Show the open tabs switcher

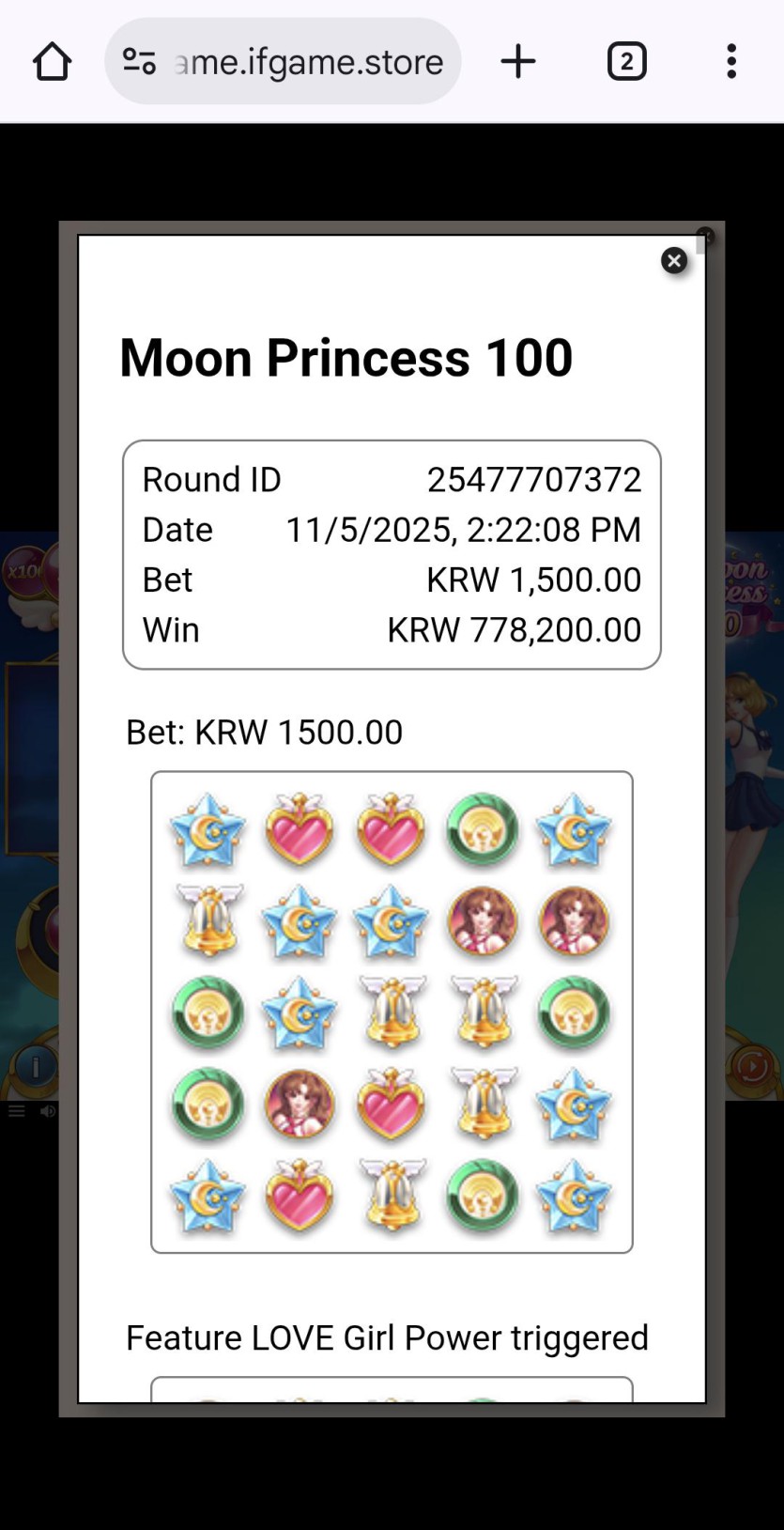point(626,62)
